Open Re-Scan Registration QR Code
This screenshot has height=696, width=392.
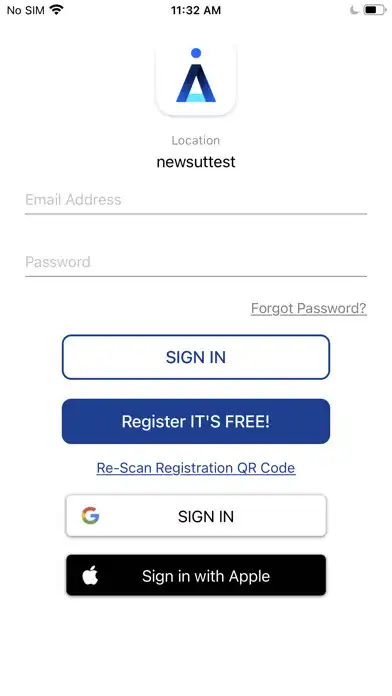point(196,468)
